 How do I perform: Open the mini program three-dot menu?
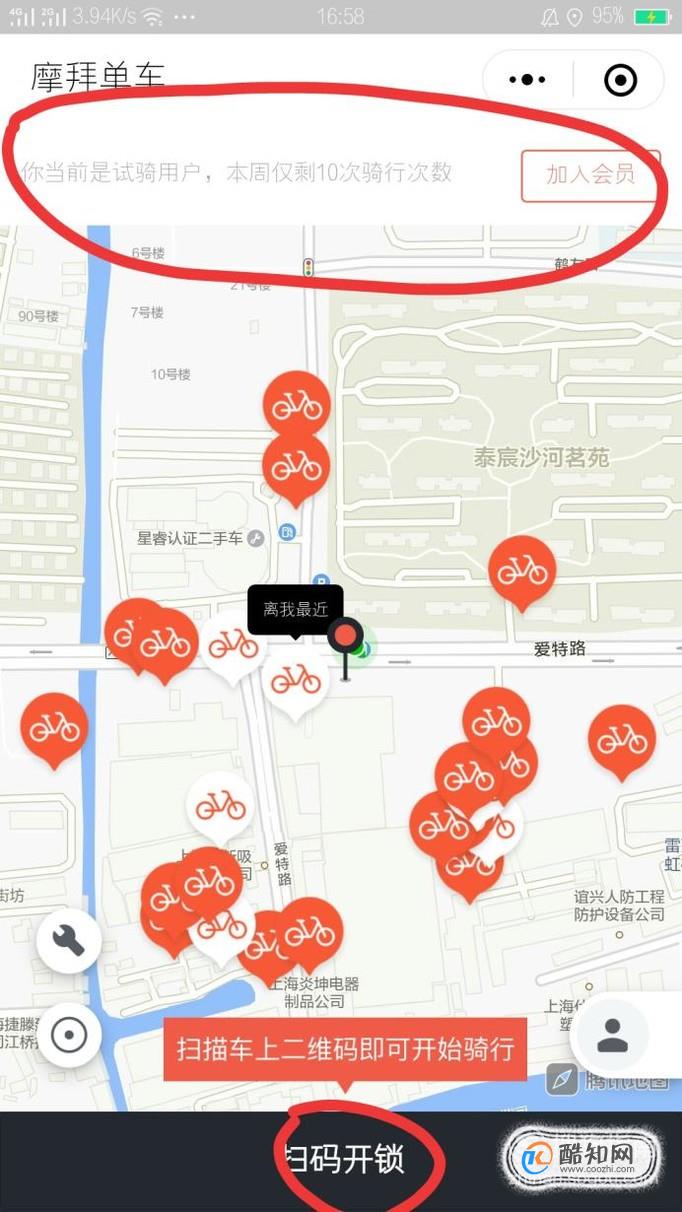click(x=528, y=80)
